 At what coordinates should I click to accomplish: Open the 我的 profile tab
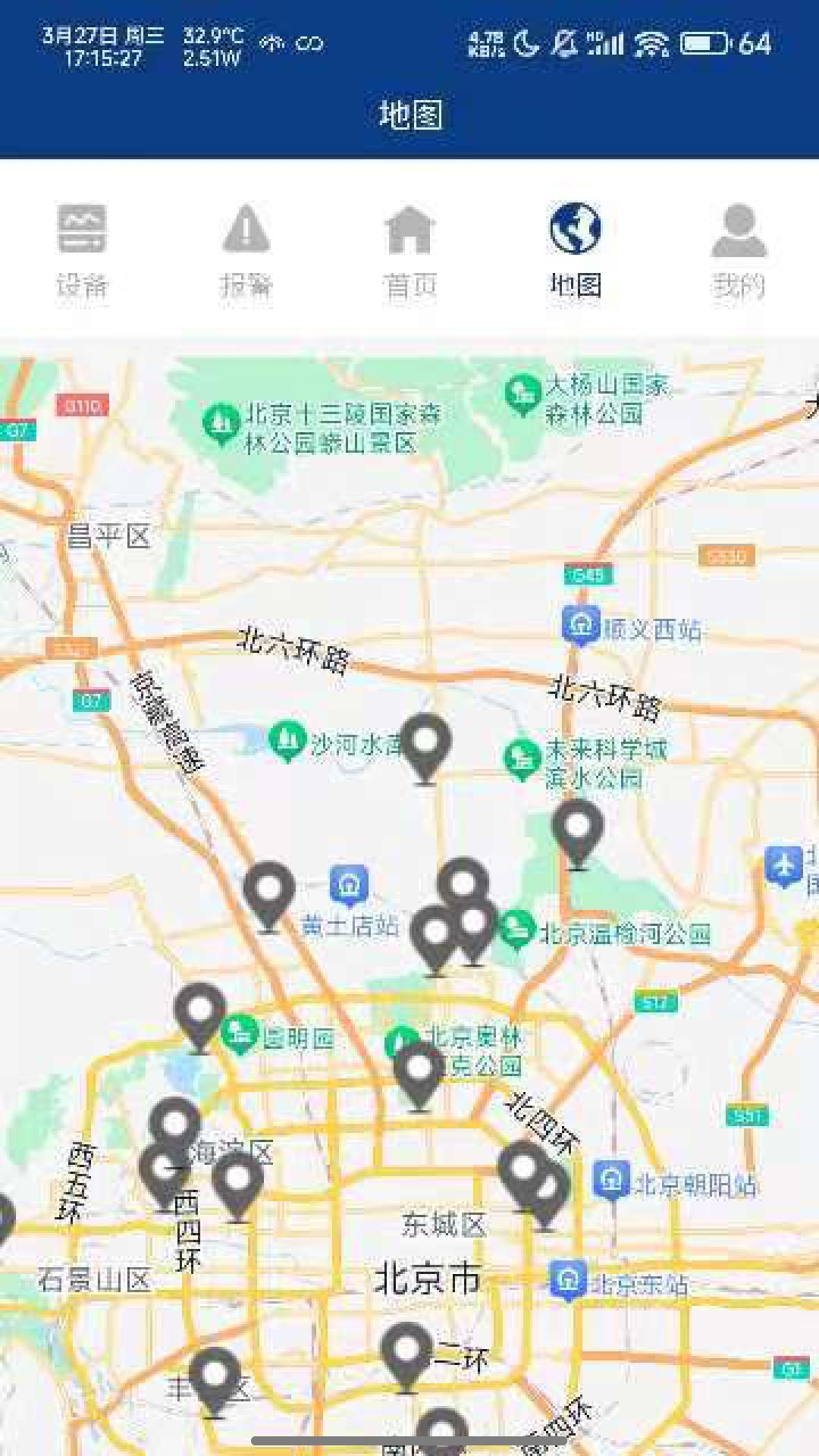click(739, 251)
